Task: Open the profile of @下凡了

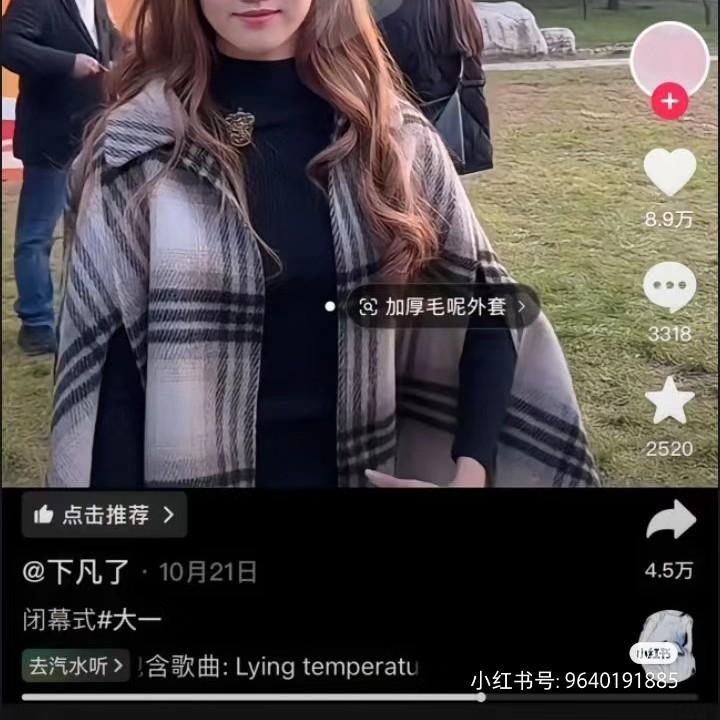Action: click(78, 572)
